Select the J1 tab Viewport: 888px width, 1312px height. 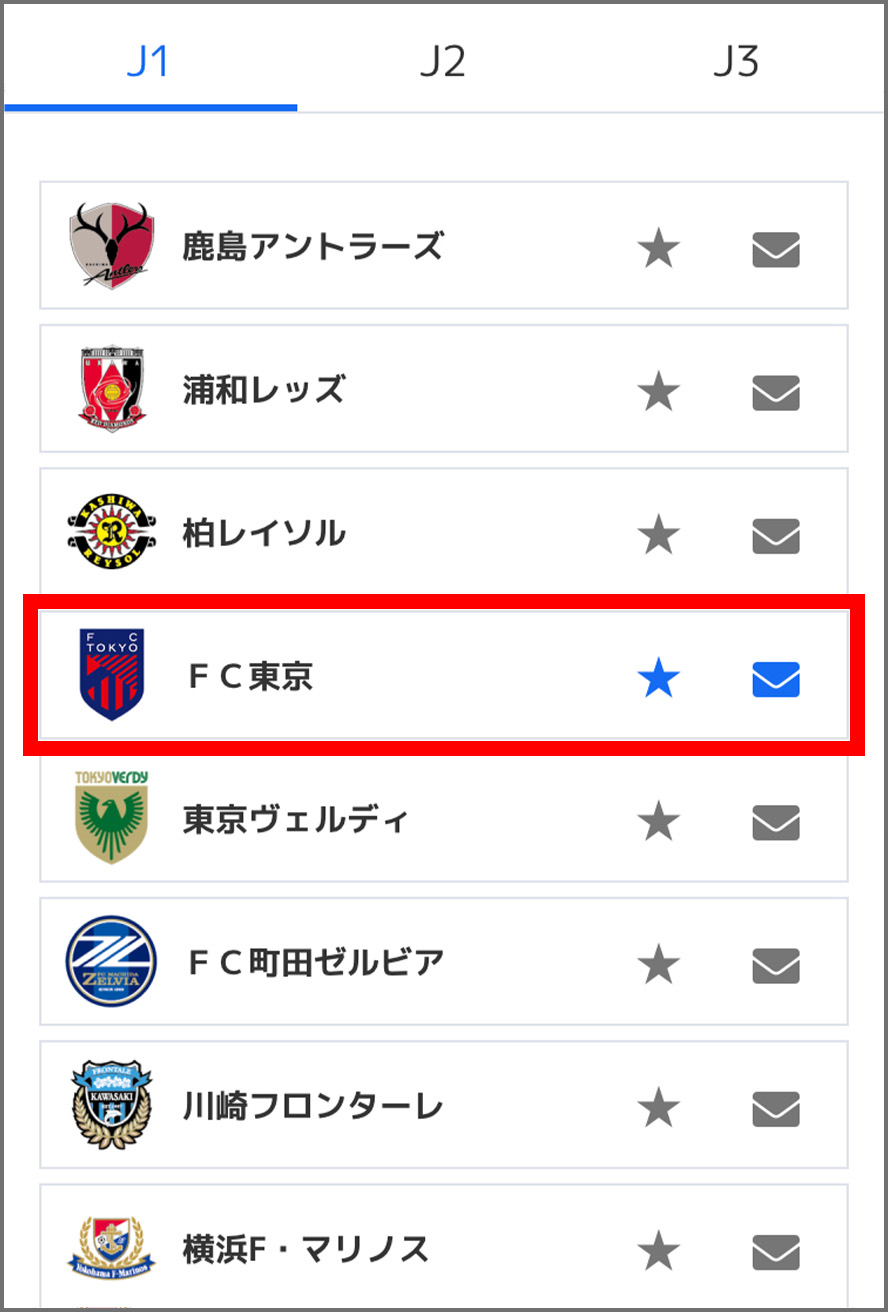(x=148, y=62)
